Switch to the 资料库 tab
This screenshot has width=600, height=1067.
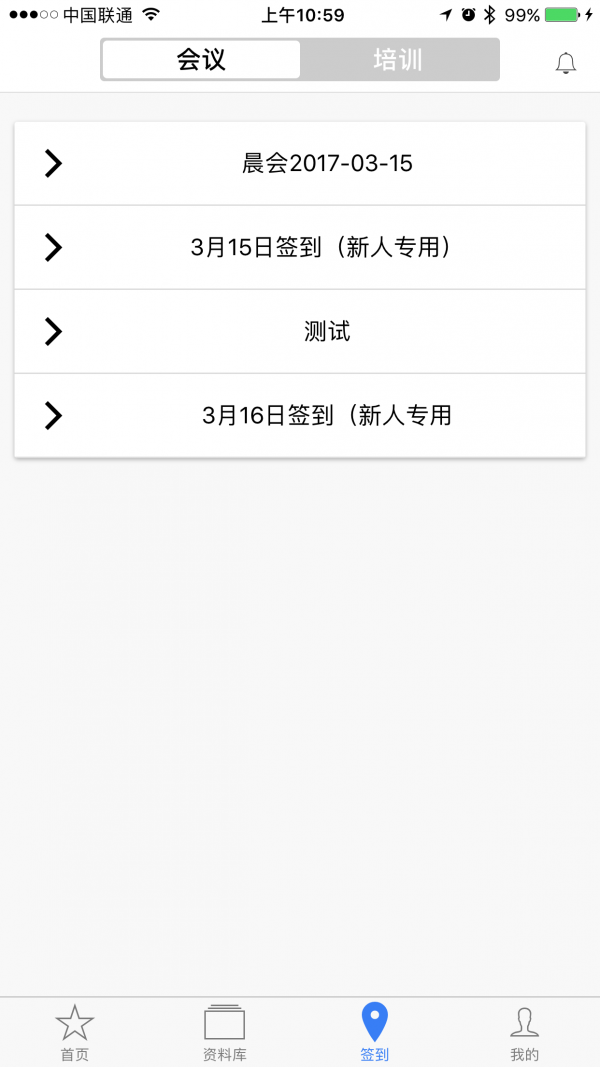(224, 1033)
